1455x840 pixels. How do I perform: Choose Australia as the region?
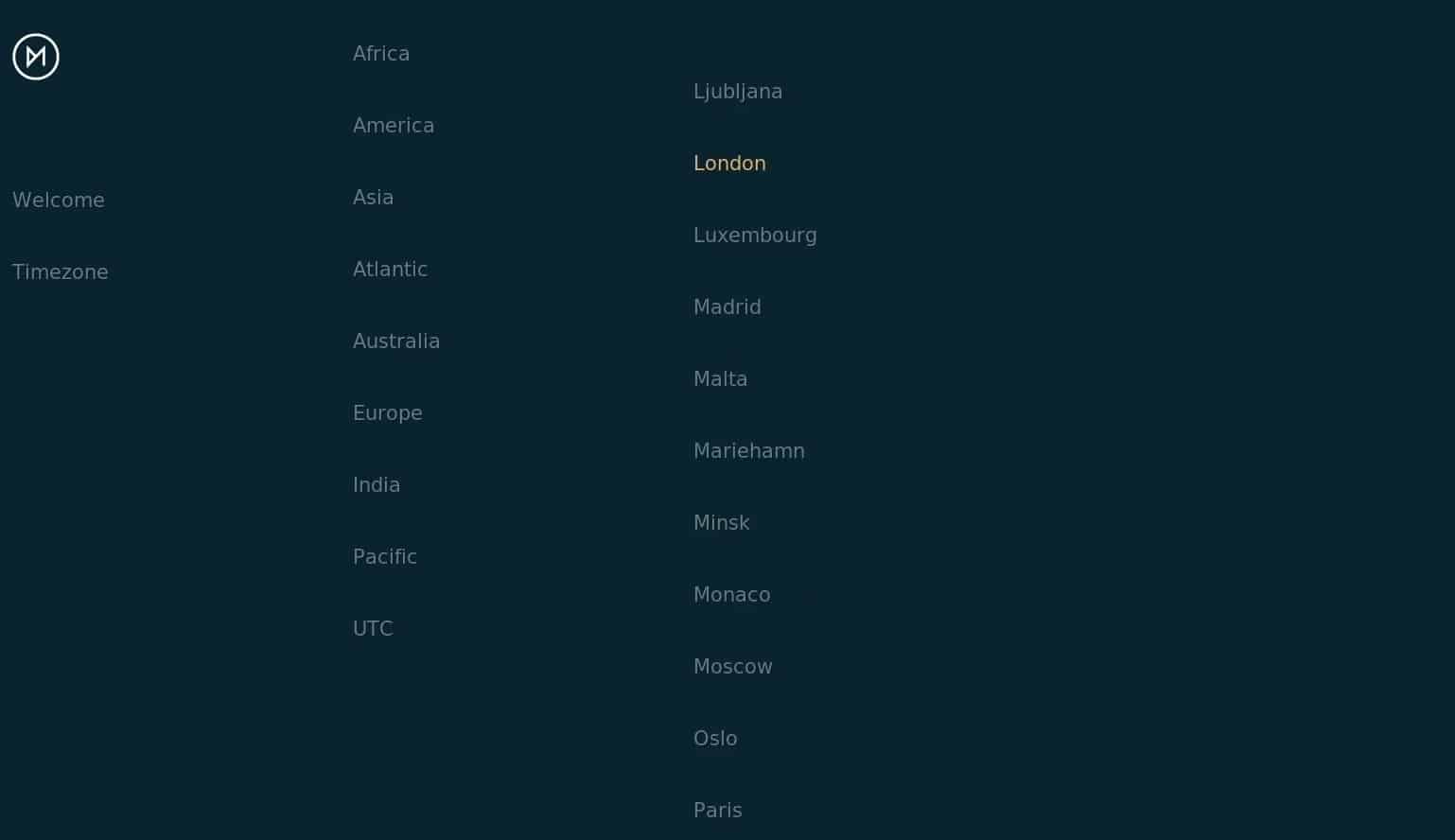396,341
